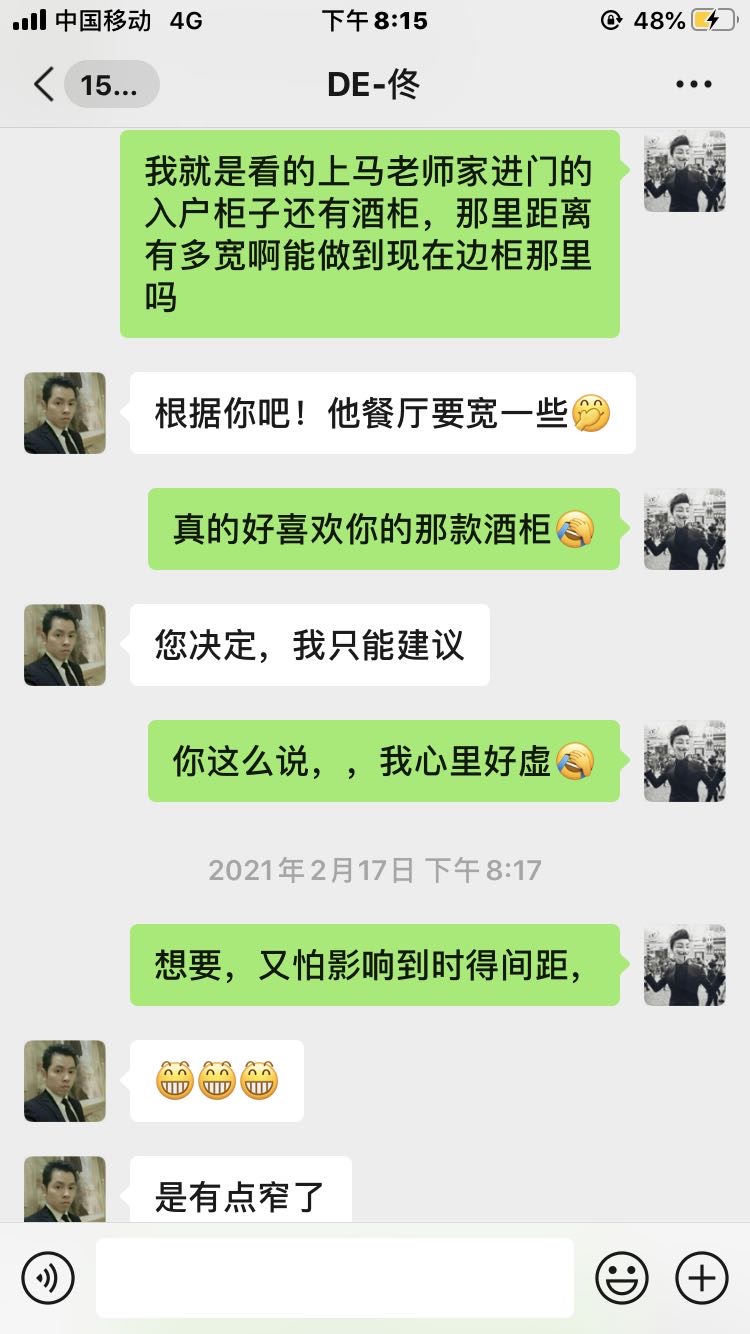
Task: Open the plus attachments menu
Action: [702, 1277]
